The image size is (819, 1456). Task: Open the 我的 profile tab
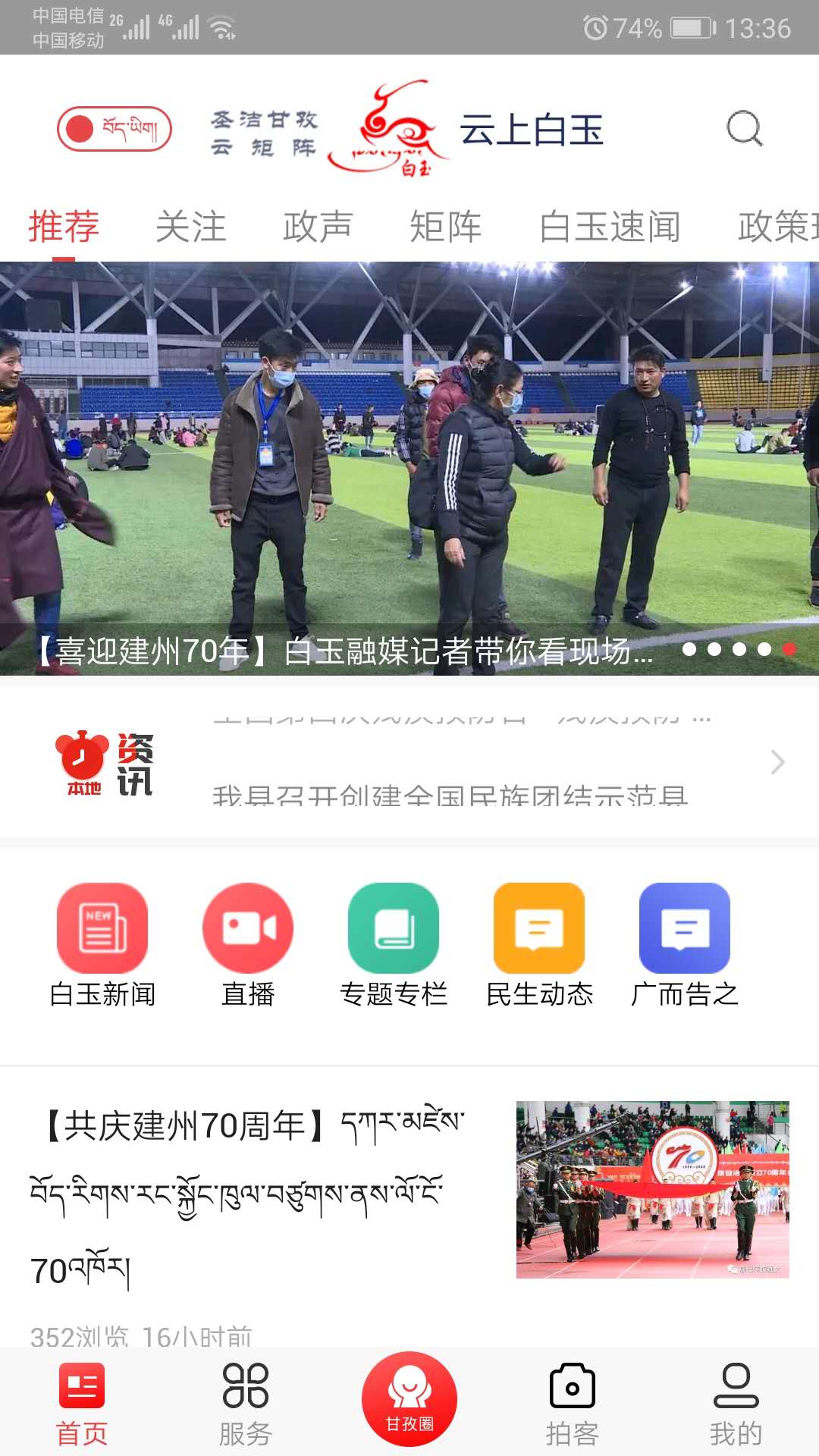tap(736, 1403)
